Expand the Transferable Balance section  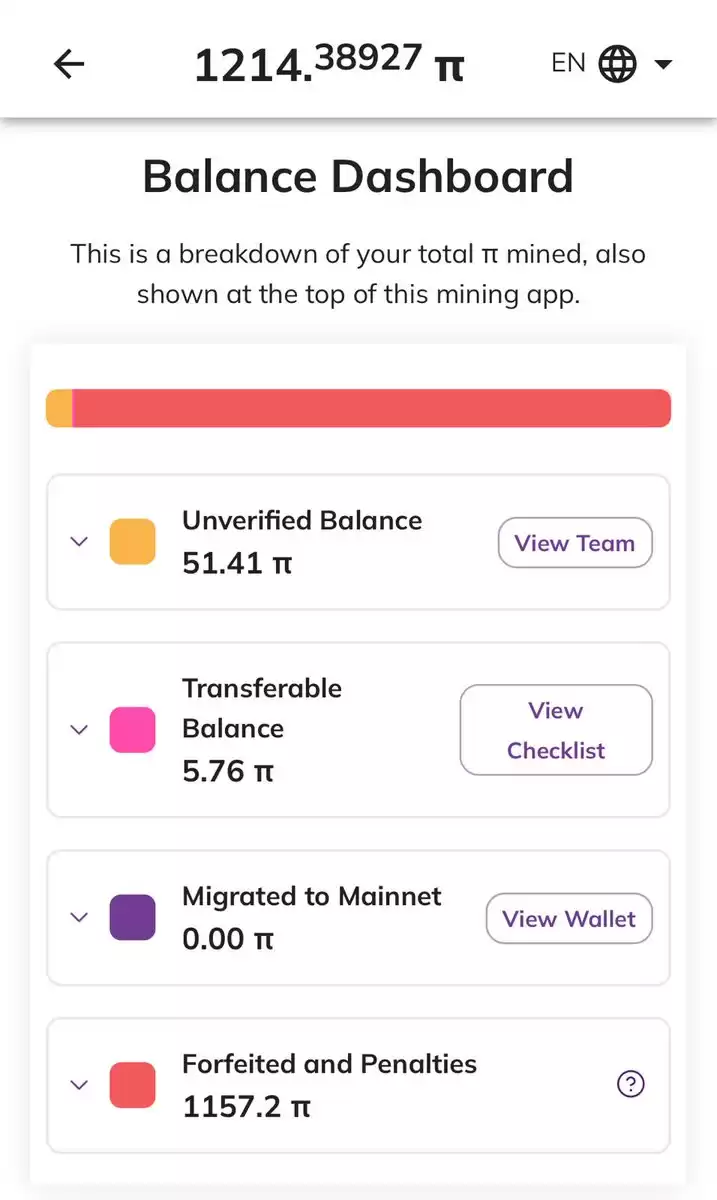point(79,729)
